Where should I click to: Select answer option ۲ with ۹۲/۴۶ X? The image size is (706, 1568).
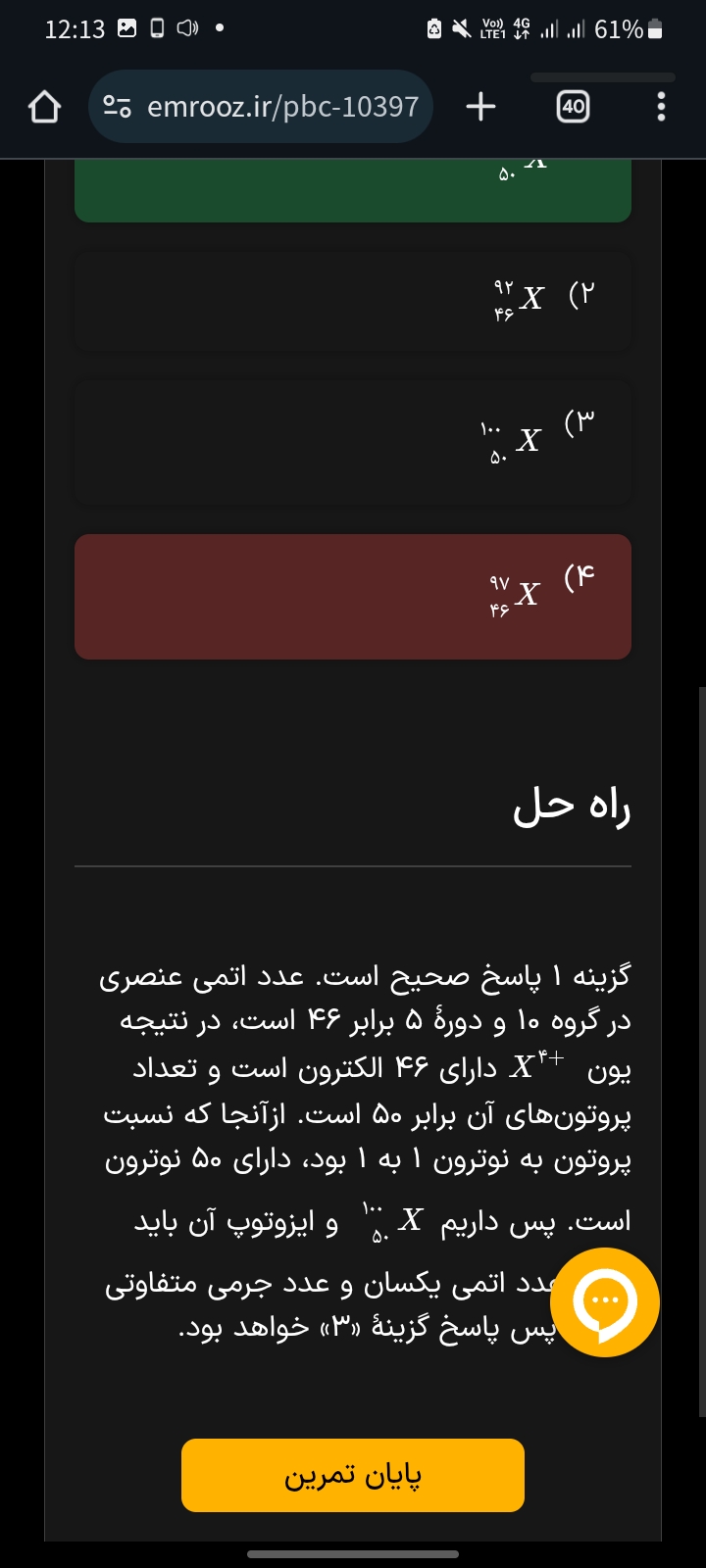click(353, 301)
